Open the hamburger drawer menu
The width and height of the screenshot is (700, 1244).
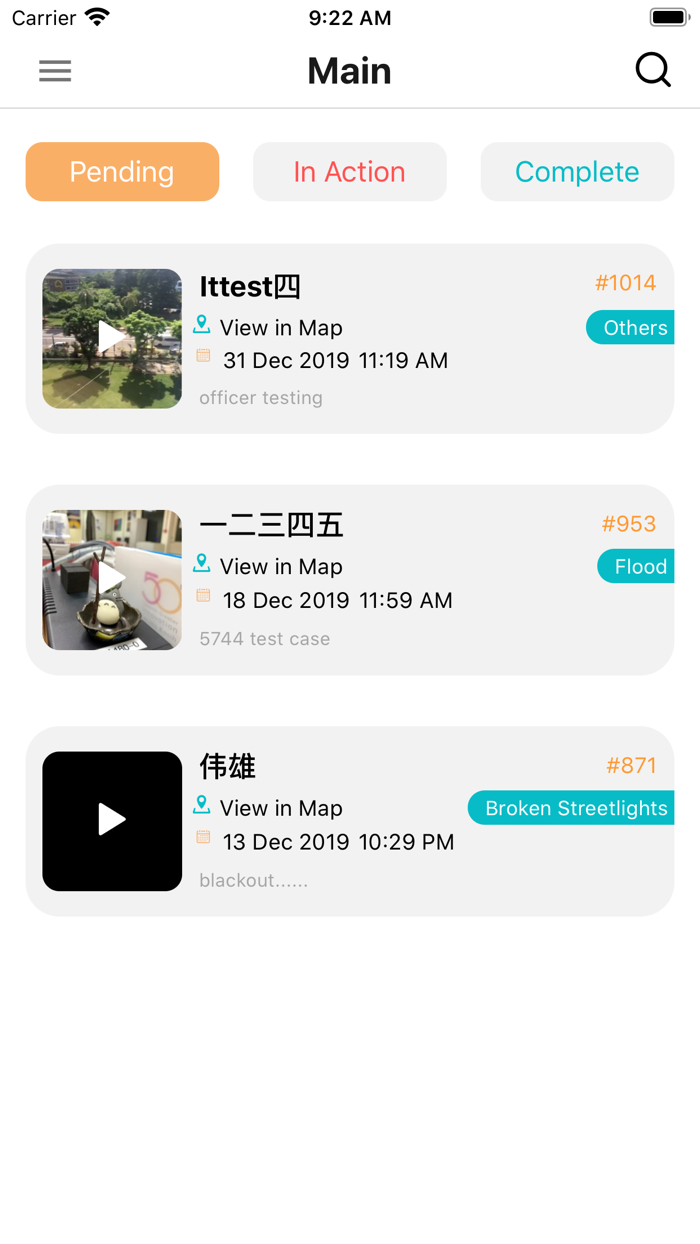[x=55, y=71]
